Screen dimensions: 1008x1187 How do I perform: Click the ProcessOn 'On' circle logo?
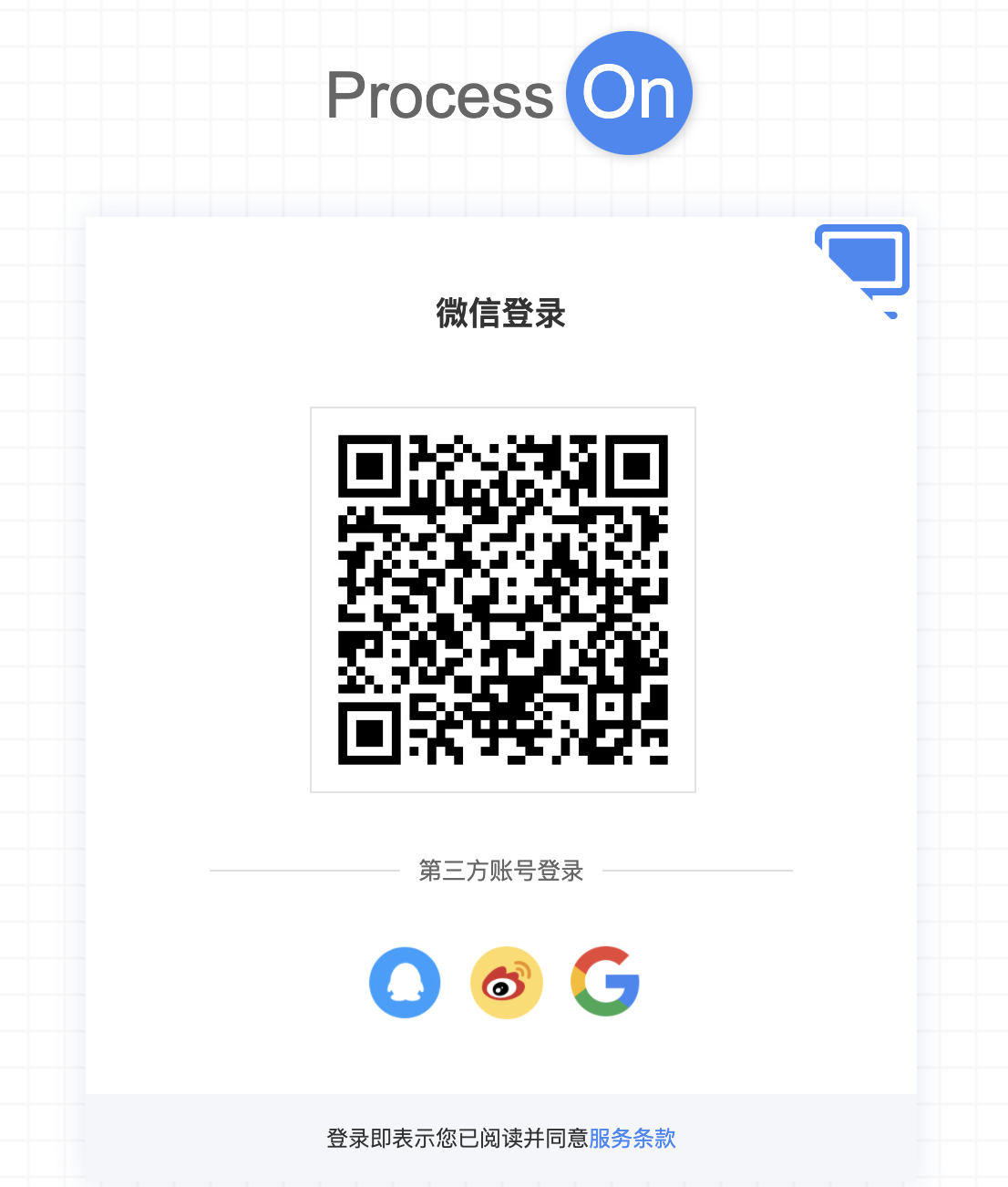(629, 91)
